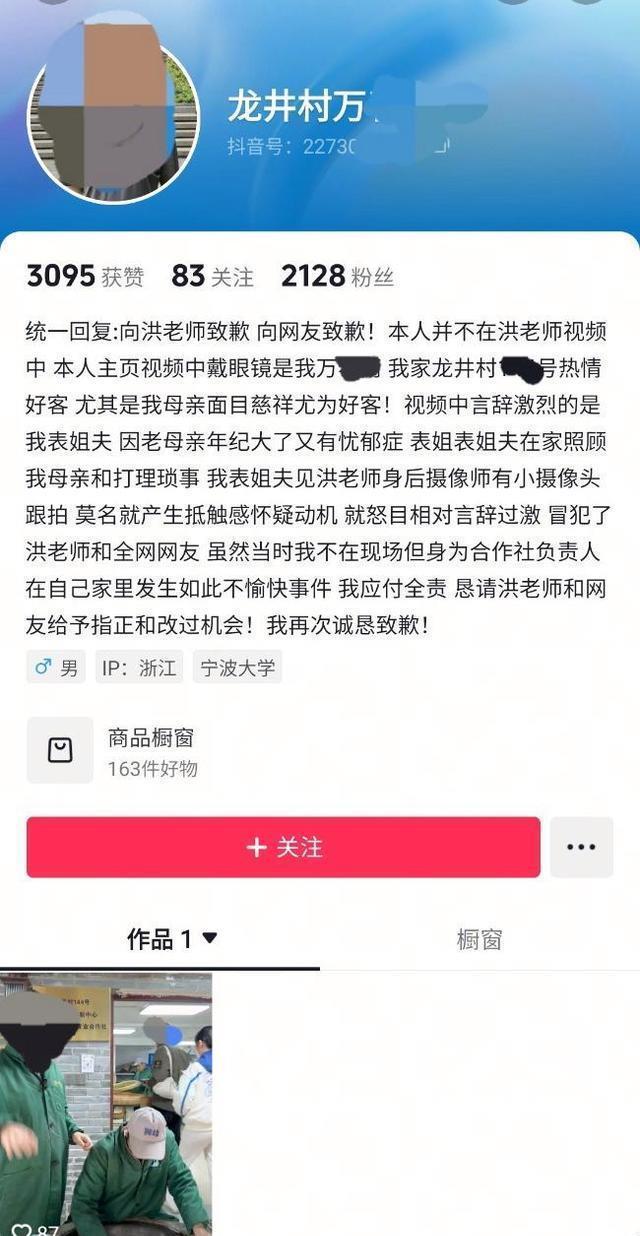Open the 83 关注 following list
This screenshot has height=1236, width=640.
tap(212, 276)
